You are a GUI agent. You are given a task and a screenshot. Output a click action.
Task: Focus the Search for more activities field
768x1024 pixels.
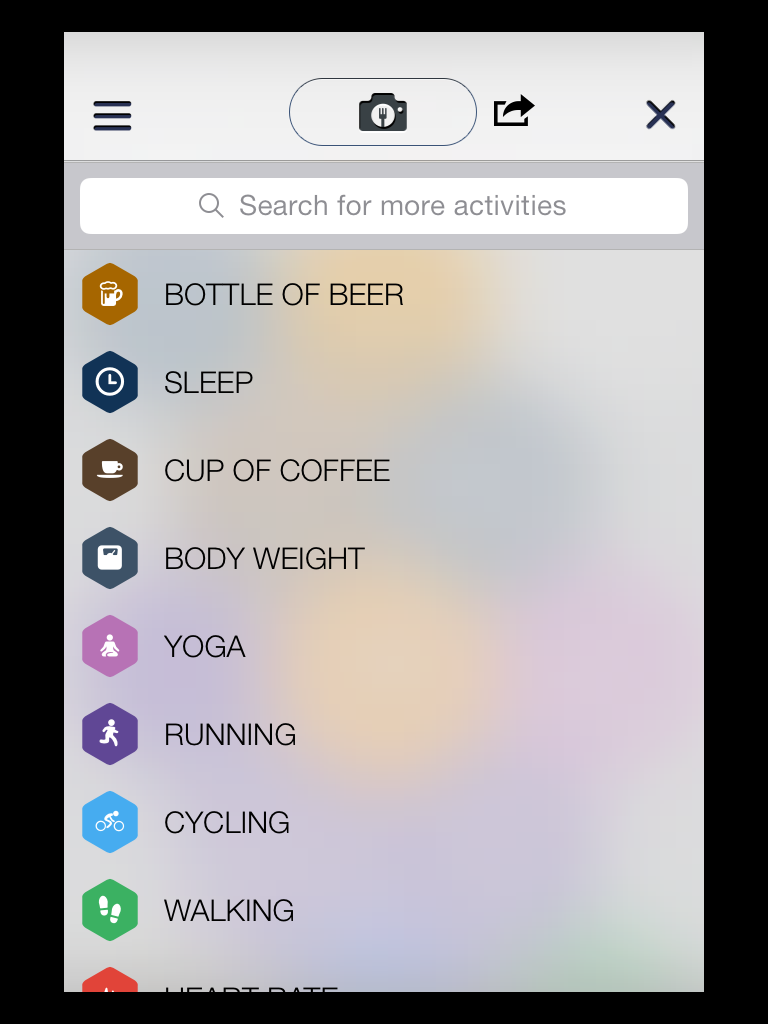click(384, 206)
